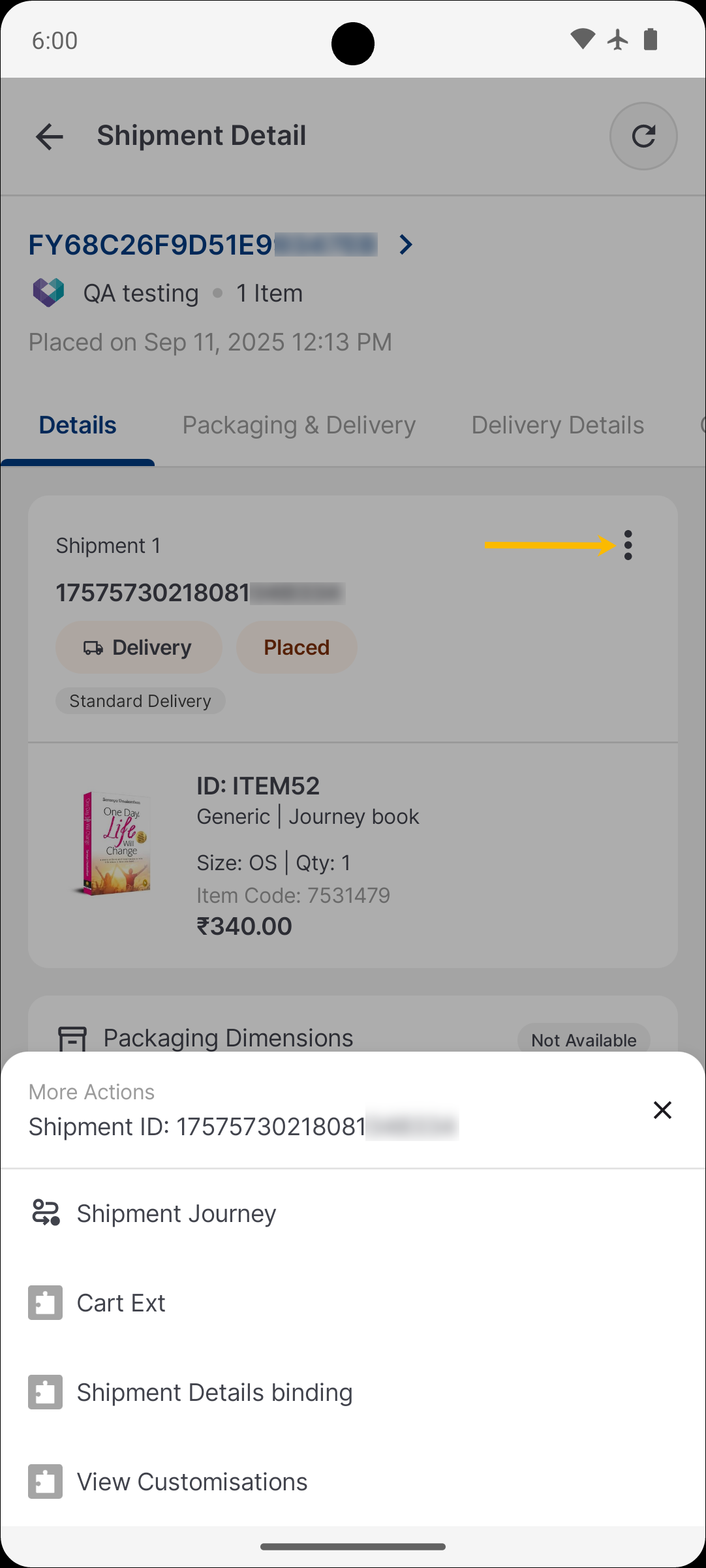Image resolution: width=706 pixels, height=1568 pixels.
Task: Go back from Shipment Detail
Action: [x=50, y=136]
